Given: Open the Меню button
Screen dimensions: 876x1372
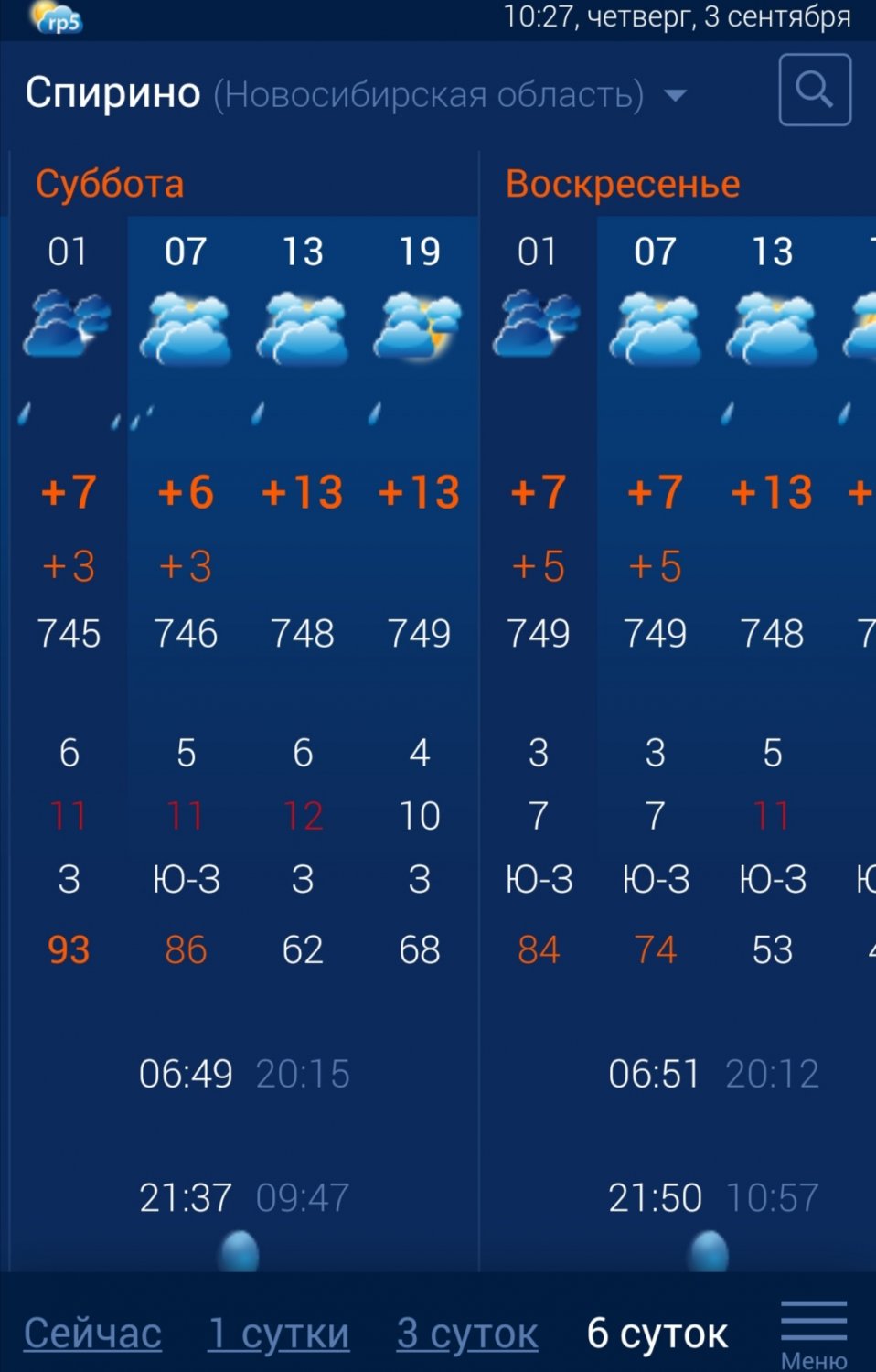Looking at the screenshot, I should pyautogui.click(x=814, y=1334).
